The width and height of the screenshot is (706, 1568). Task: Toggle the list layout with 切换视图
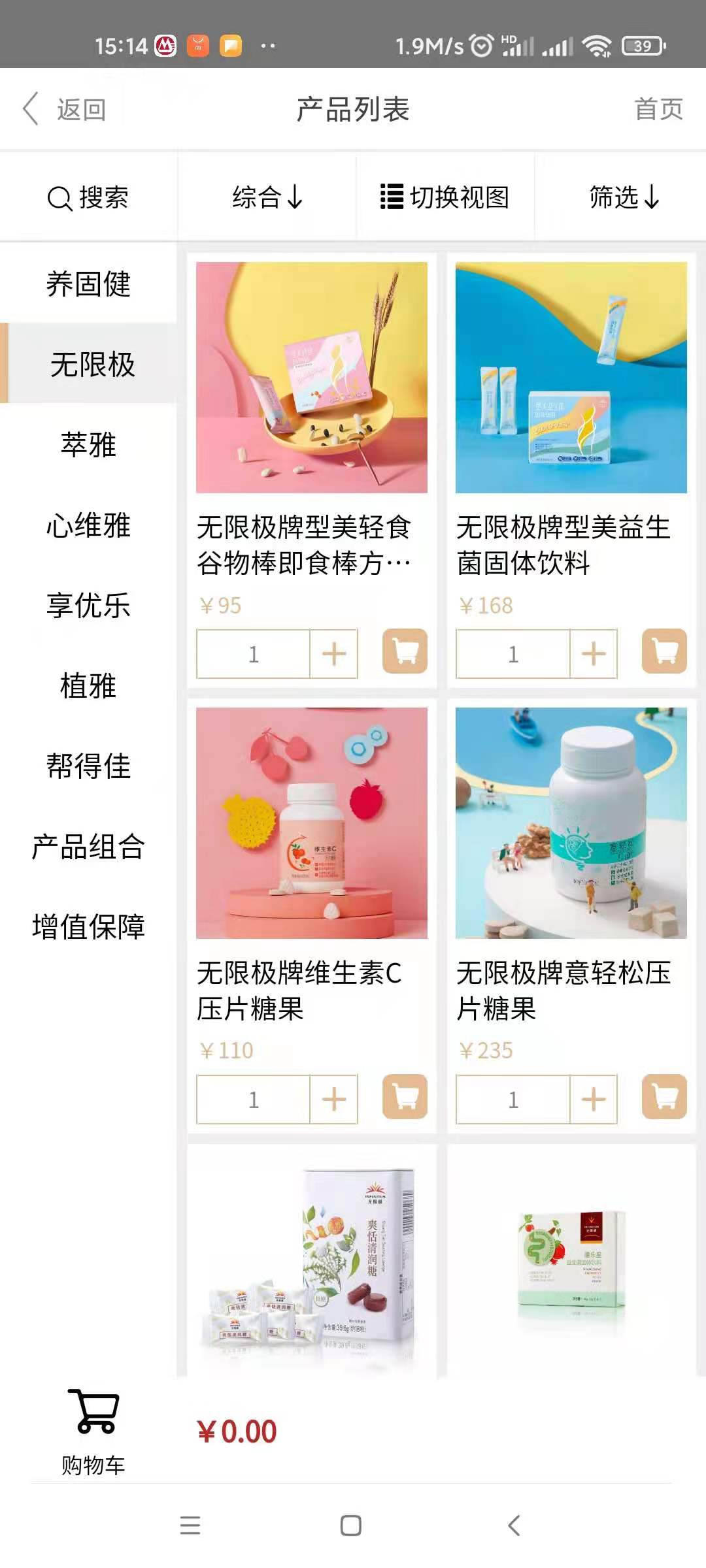tap(445, 197)
